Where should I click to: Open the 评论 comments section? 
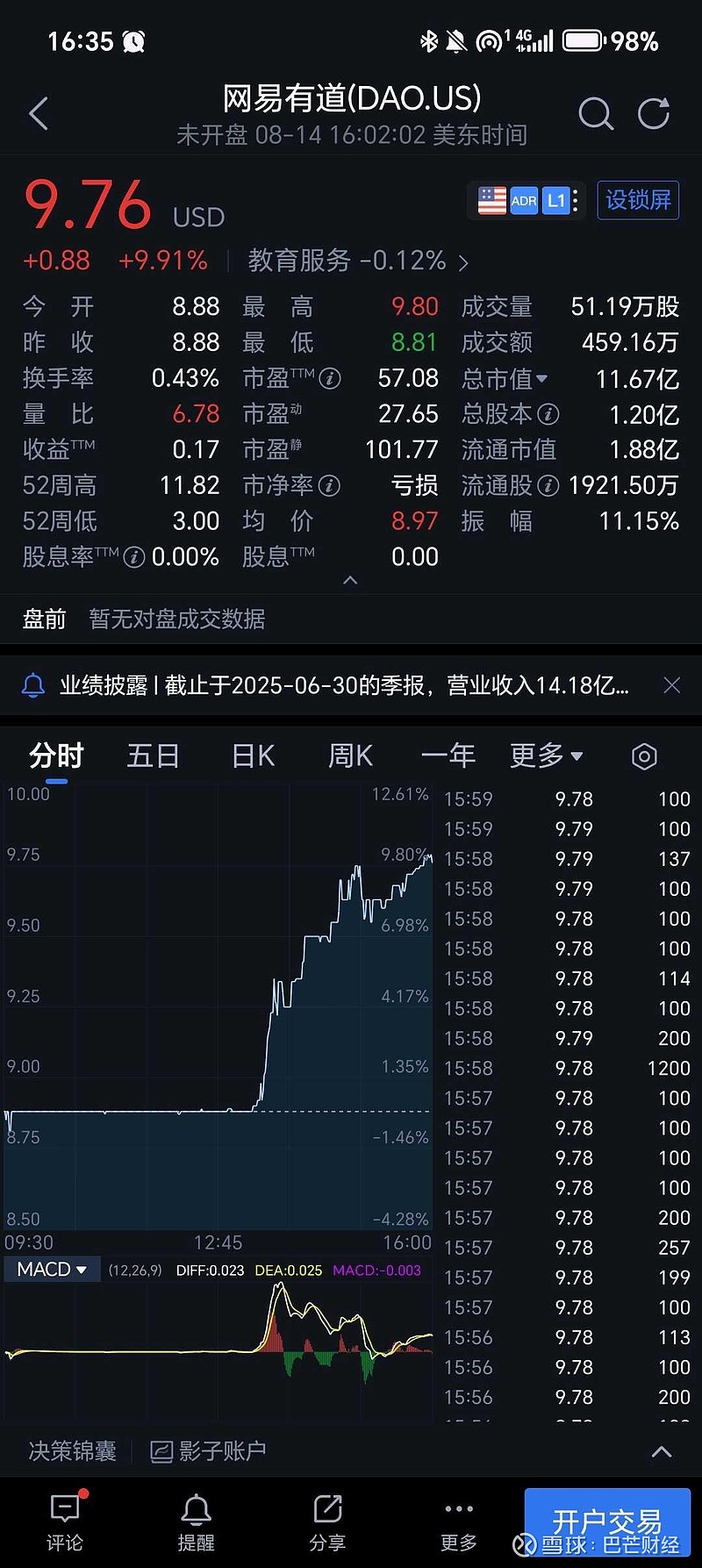(x=65, y=1522)
